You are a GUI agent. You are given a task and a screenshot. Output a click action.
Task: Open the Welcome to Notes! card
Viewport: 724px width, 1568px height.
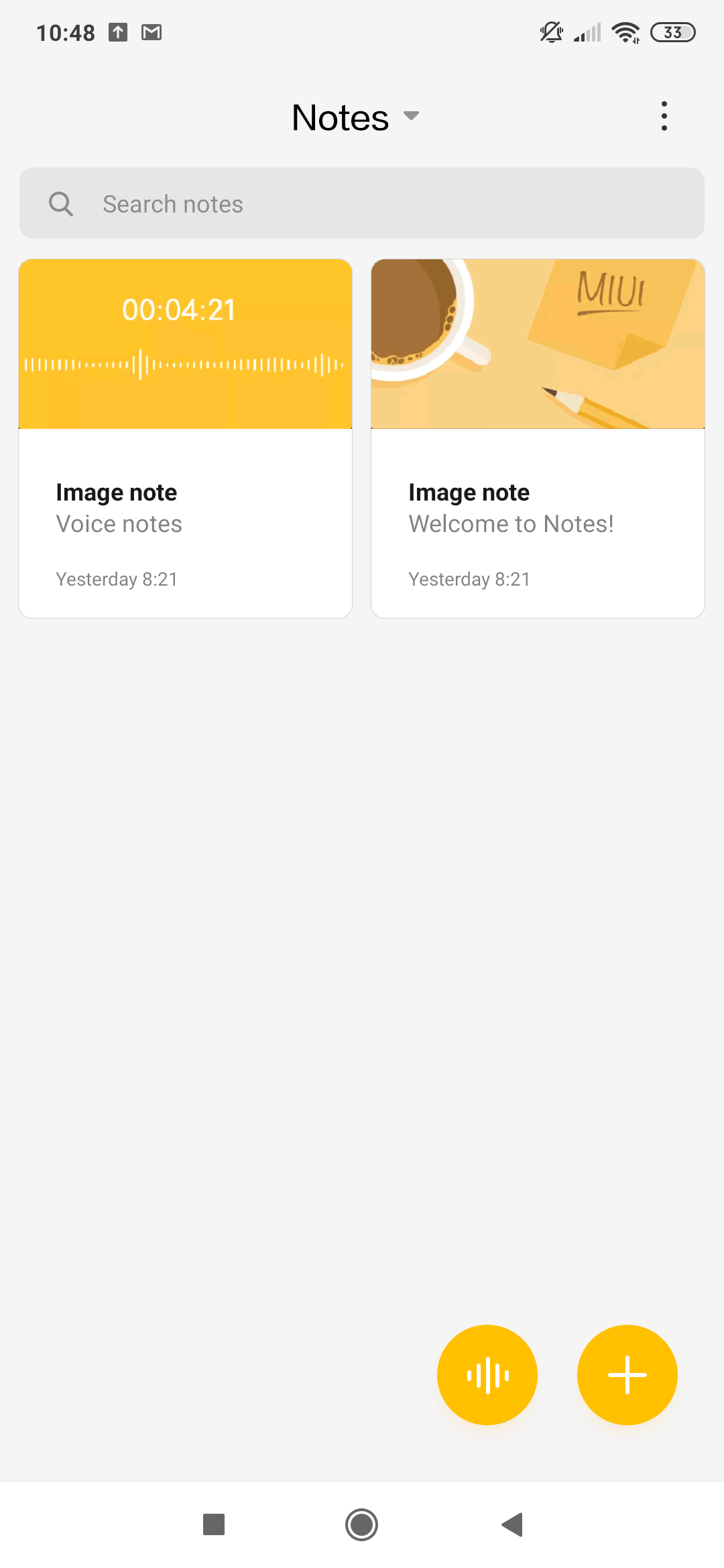pos(538,438)
